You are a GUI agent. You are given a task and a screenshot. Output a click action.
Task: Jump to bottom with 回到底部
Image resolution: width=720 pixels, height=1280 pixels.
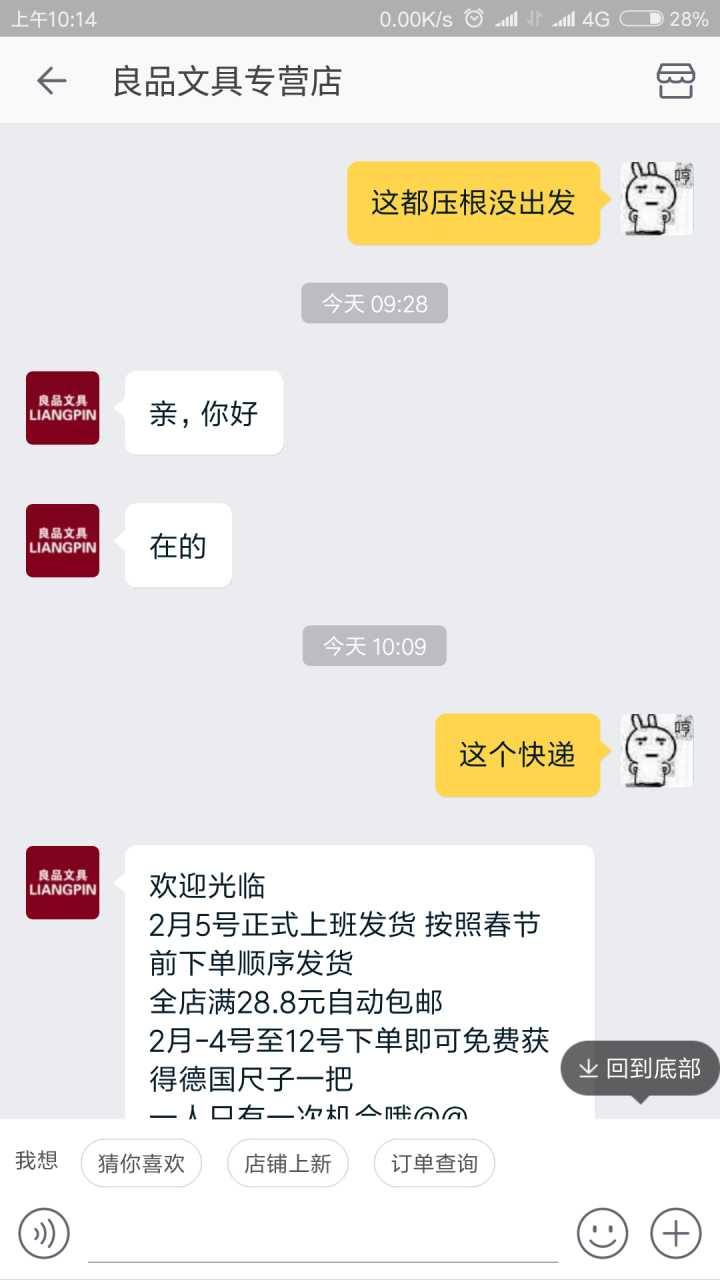coord(640,1069)
